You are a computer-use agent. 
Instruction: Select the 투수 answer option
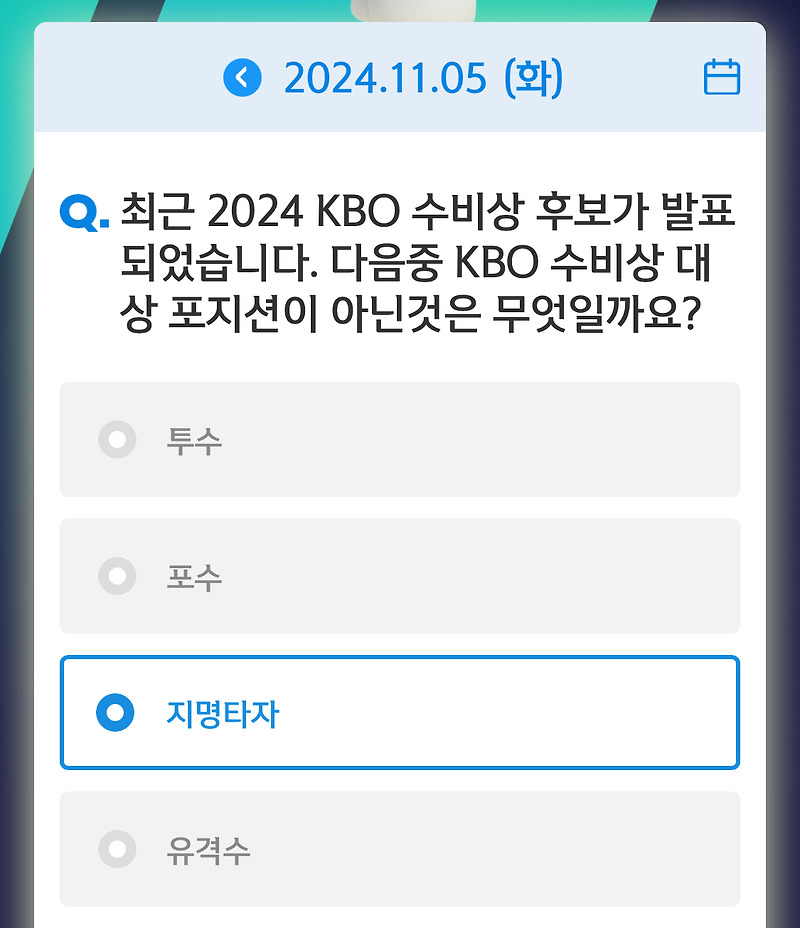click(x=400, y=440)
